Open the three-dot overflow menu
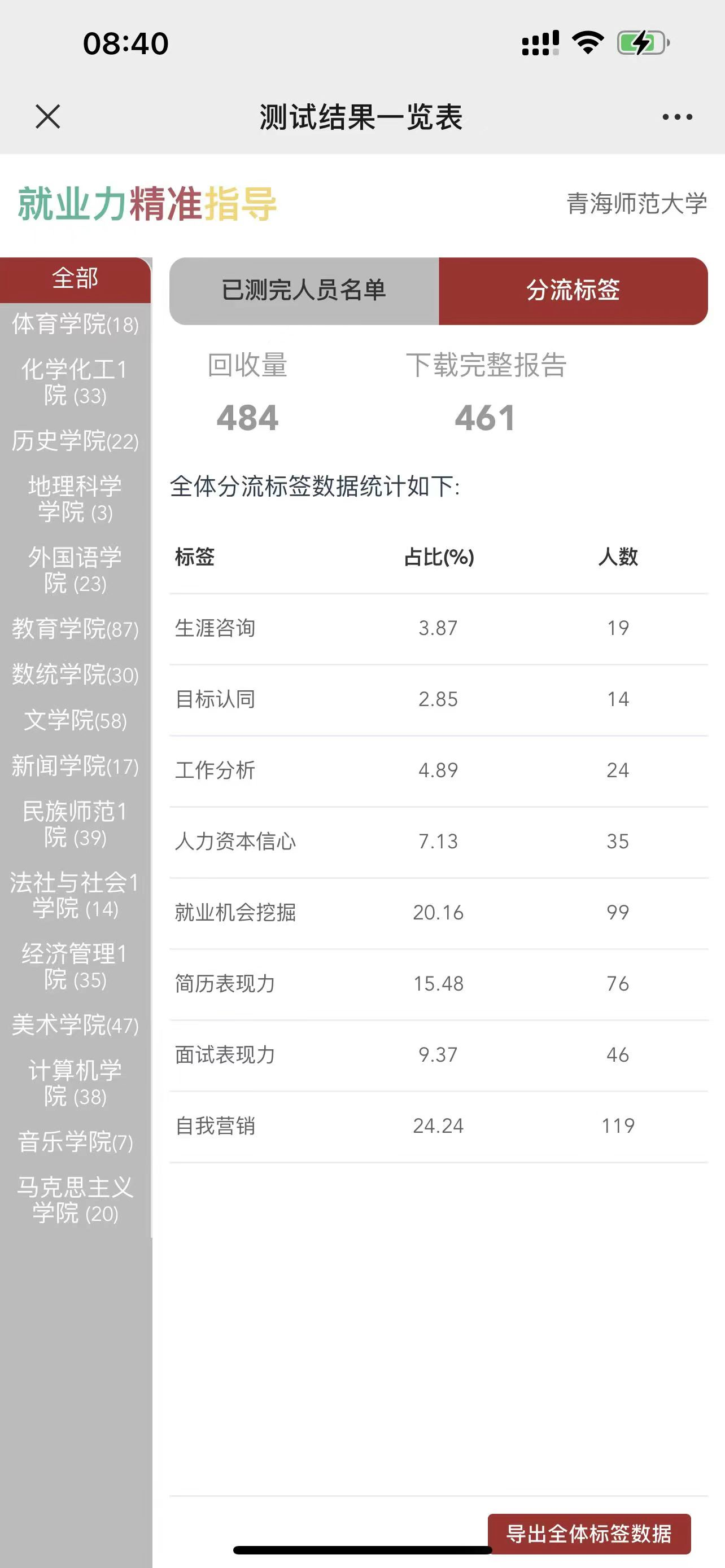Viewport: 725px width, 1568px height. coord(677,116)
